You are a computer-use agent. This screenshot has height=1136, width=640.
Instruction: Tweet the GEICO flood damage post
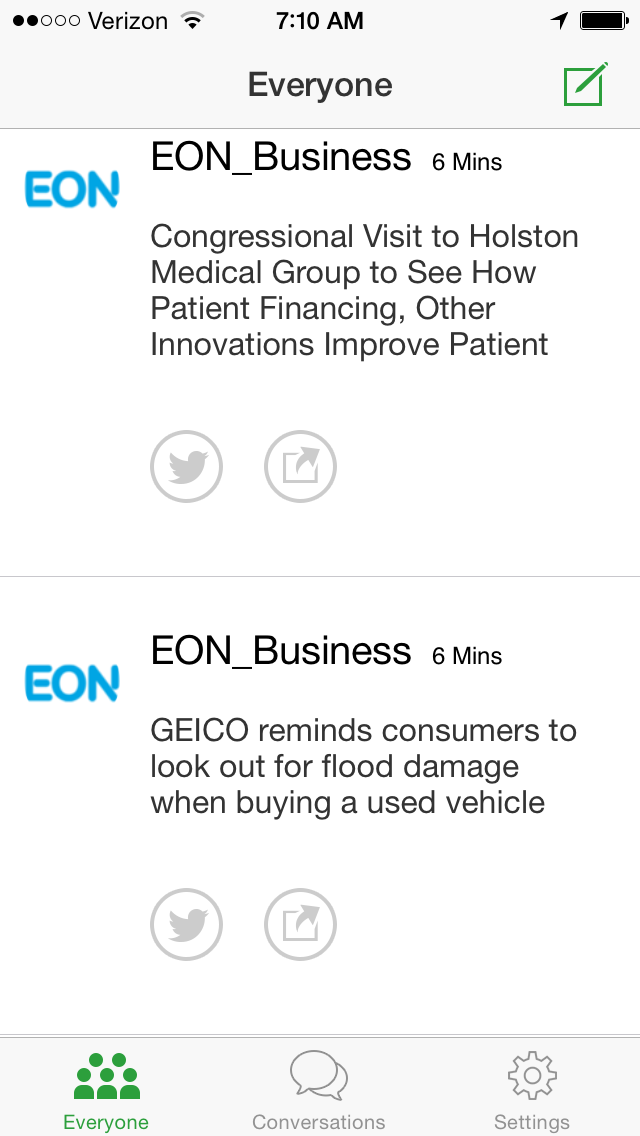click(x=186, y=924)
